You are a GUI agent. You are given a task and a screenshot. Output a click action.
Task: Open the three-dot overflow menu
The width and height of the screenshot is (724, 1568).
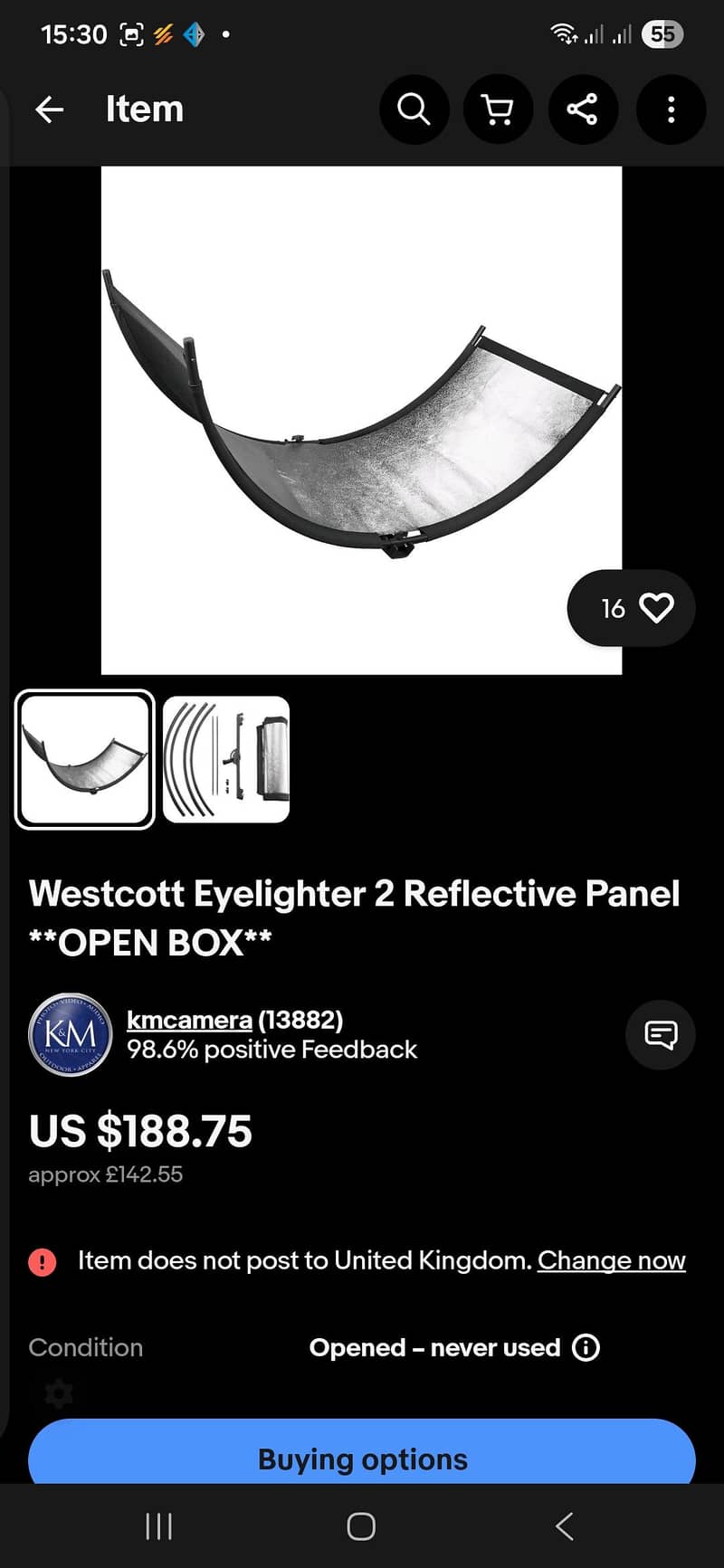coord(671,109)
